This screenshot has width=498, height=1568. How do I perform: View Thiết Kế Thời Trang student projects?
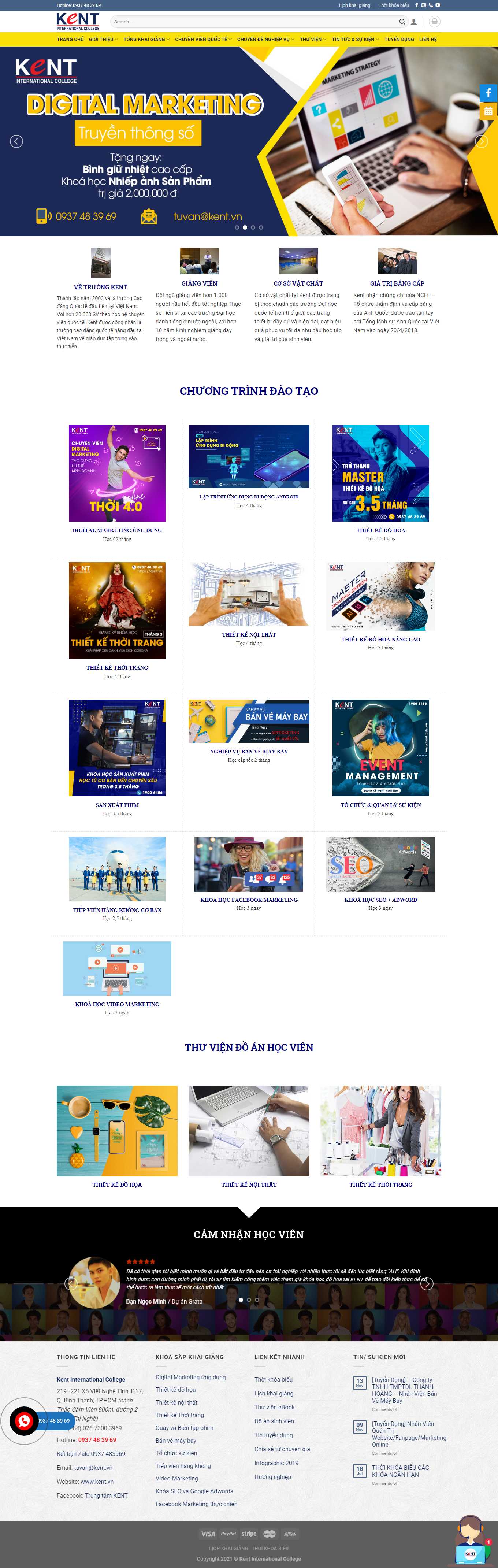click(380, 1185)
